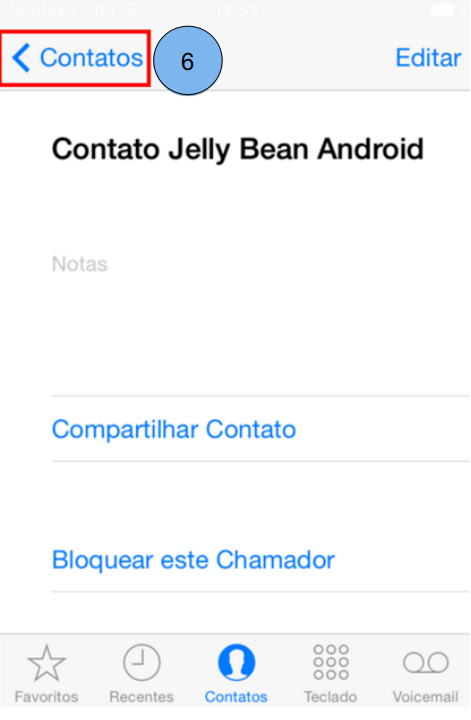Screen dimensions: 471x720
Task: Select Compartilhar Contato
Action: click(x=261, y=429)
